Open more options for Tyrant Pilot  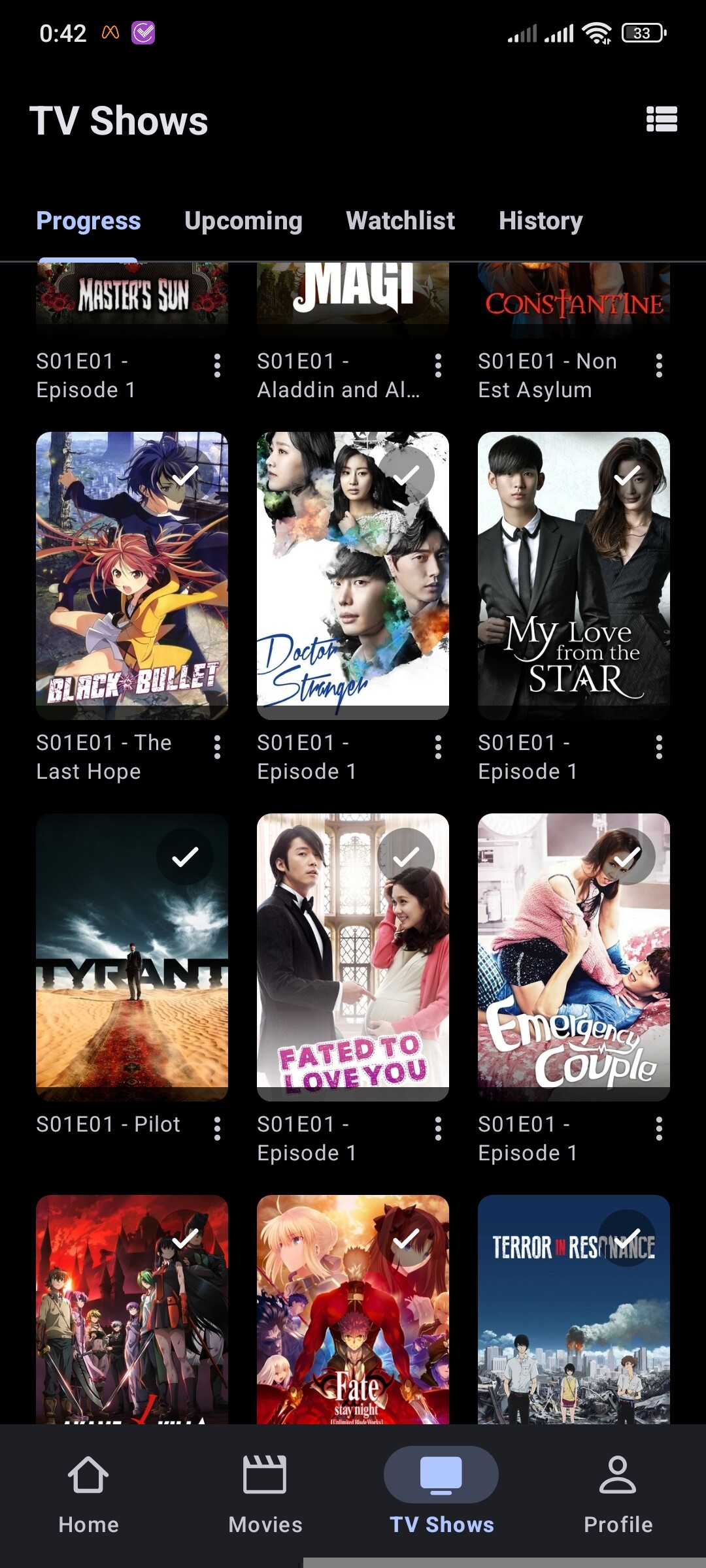(x=217, y=1129)
